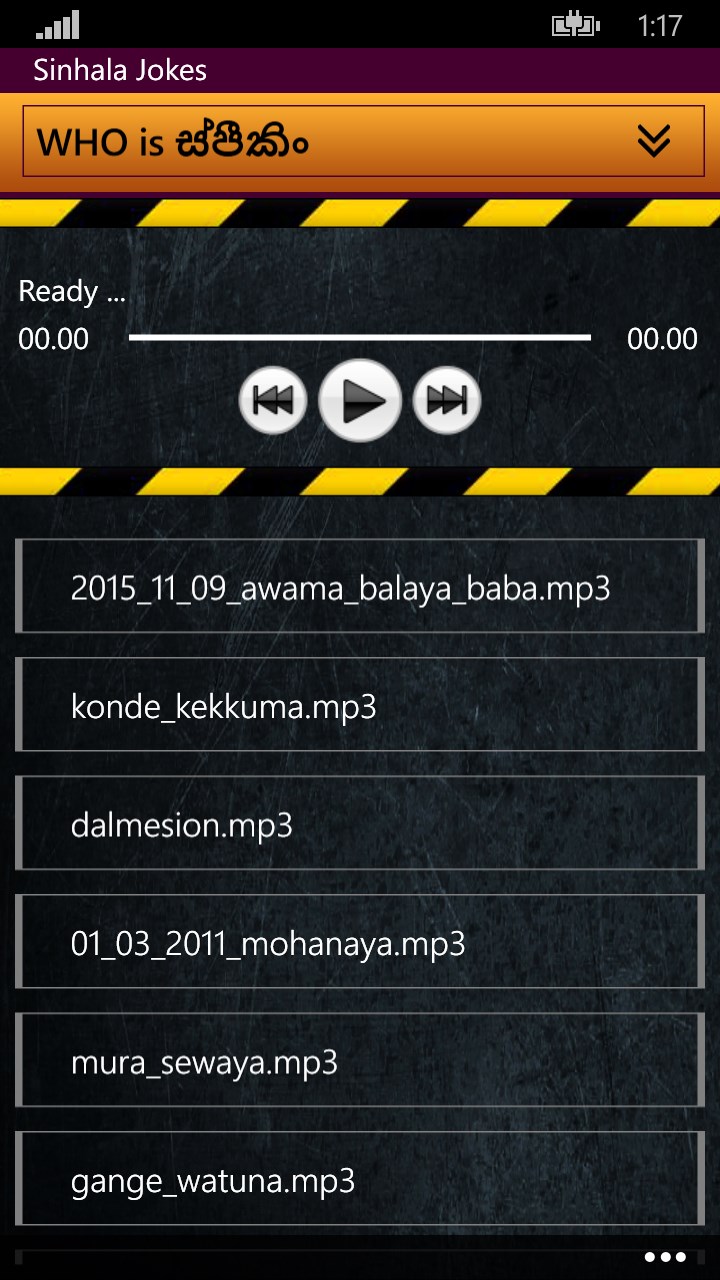The height and width of the screenshot is (1280, 720).
Task: Select the mura_sewaya.mp3 track
Action: [360, 1061]
